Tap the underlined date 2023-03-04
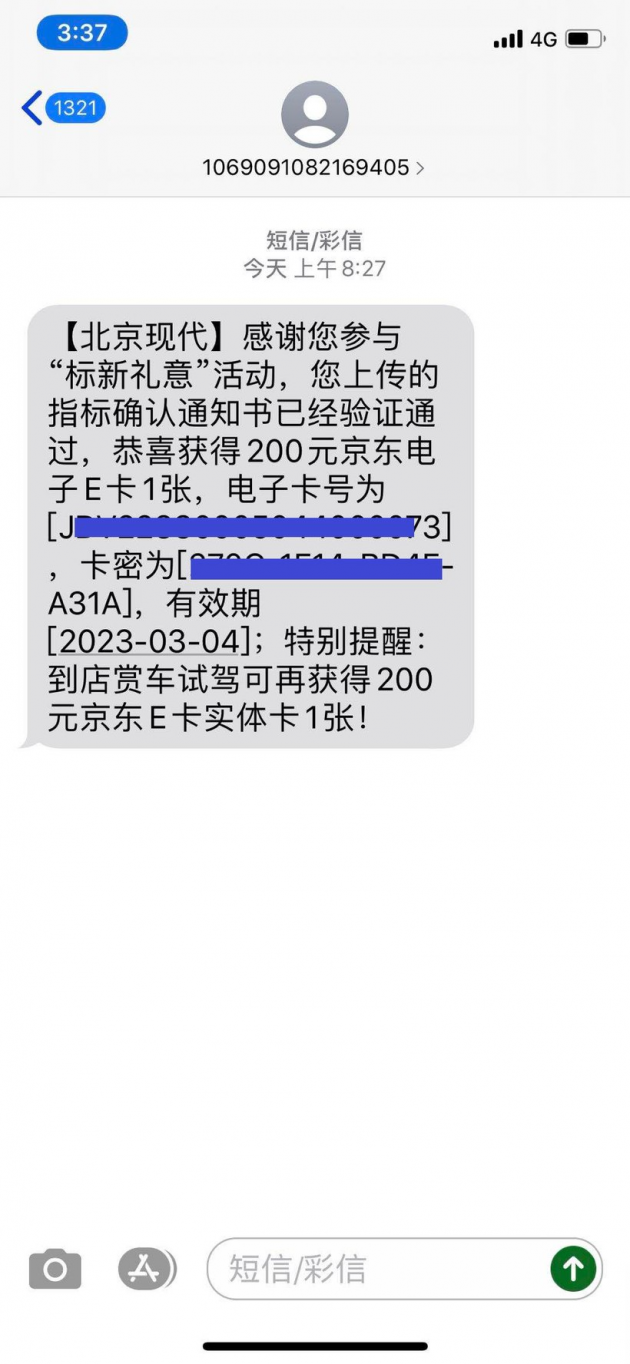The image size is (630, 1364). click(149, 638)
